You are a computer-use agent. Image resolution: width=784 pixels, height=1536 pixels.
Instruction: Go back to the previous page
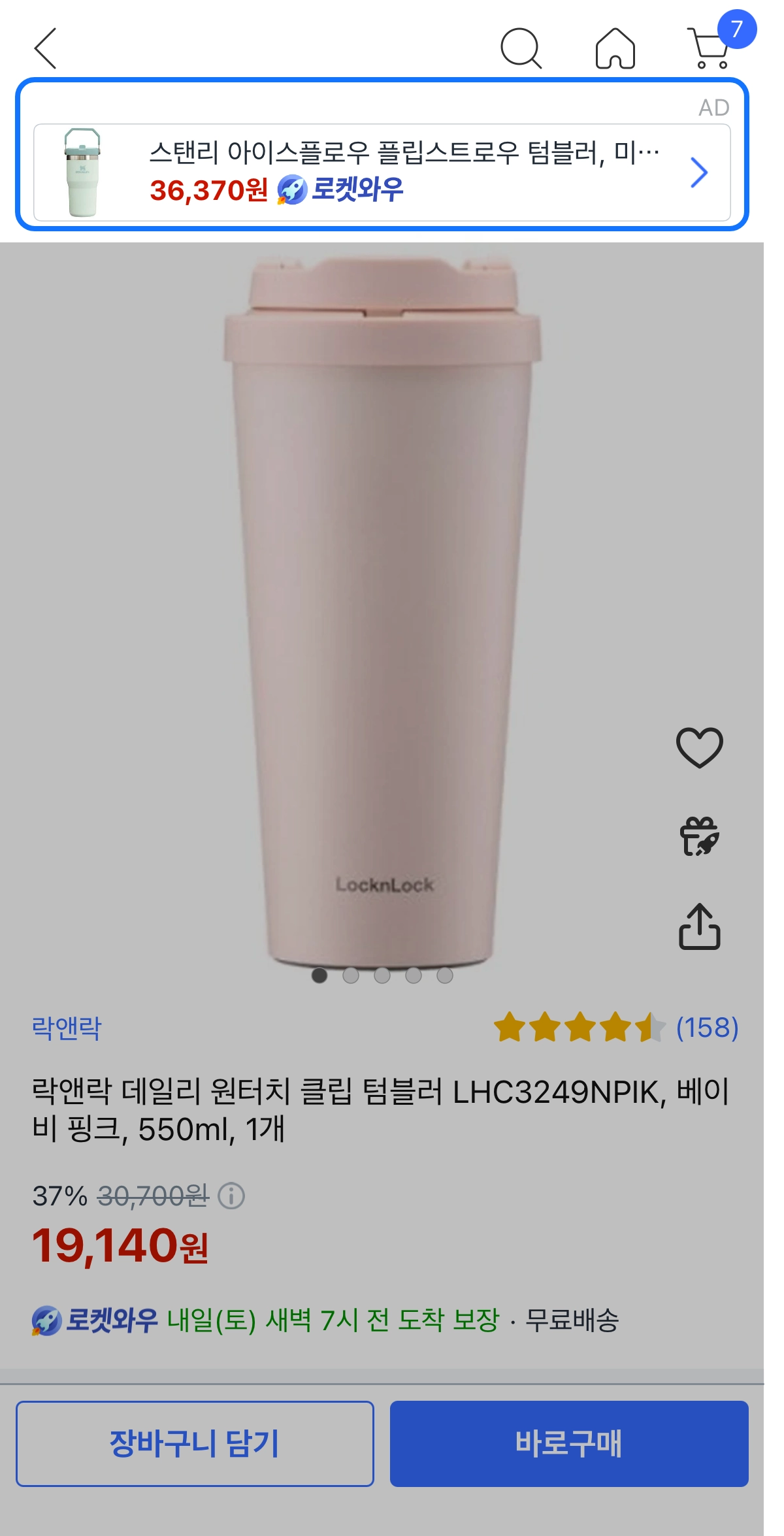(46, 48)
